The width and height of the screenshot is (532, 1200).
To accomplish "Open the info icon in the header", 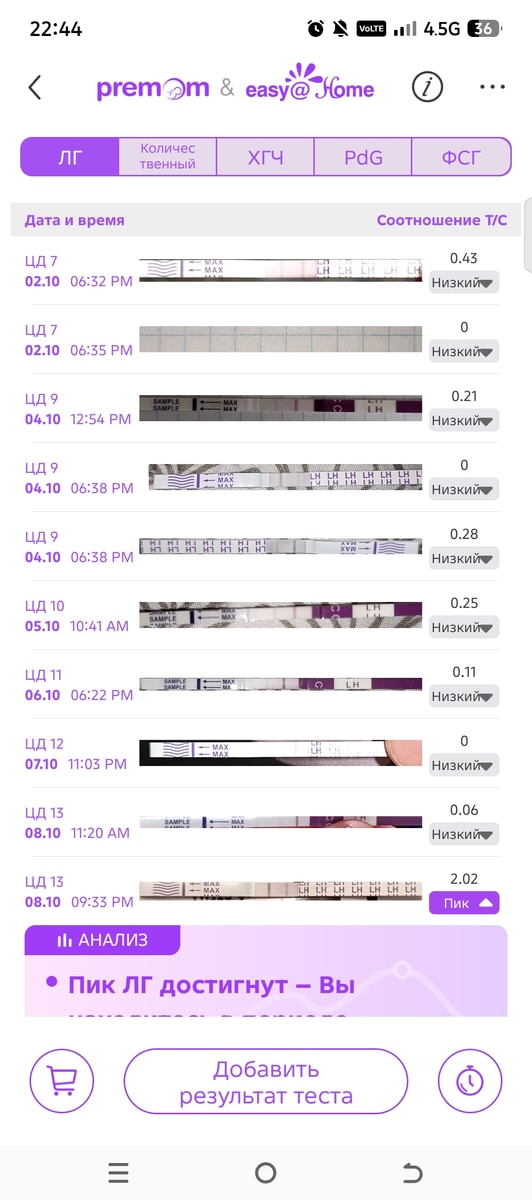I will pyautogui.click(x=427, y=88).
